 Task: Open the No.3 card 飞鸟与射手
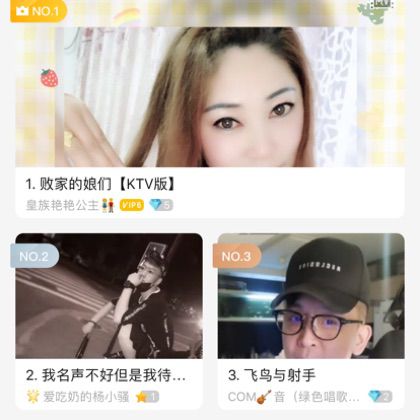(x=311, y=321)
